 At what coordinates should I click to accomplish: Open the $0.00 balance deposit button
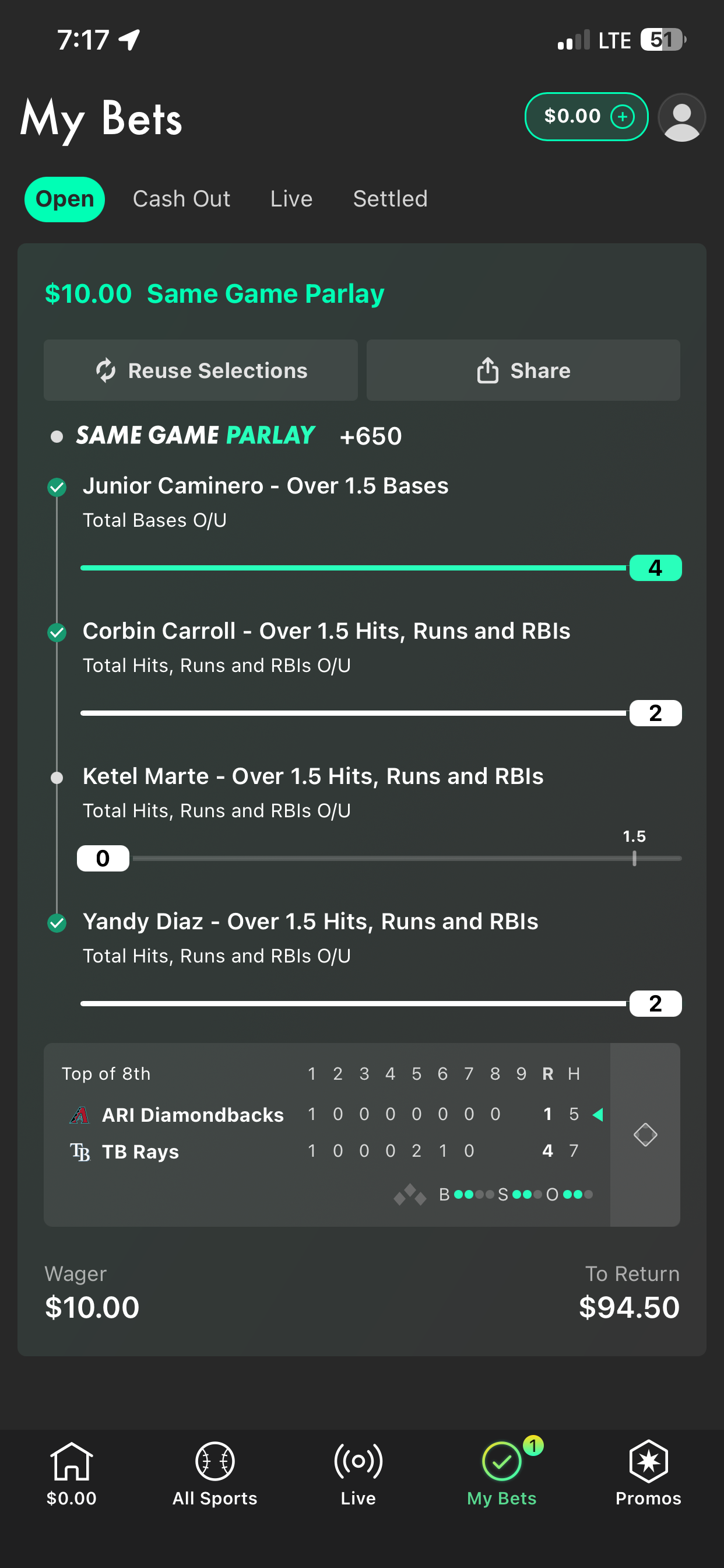[586, 116]
